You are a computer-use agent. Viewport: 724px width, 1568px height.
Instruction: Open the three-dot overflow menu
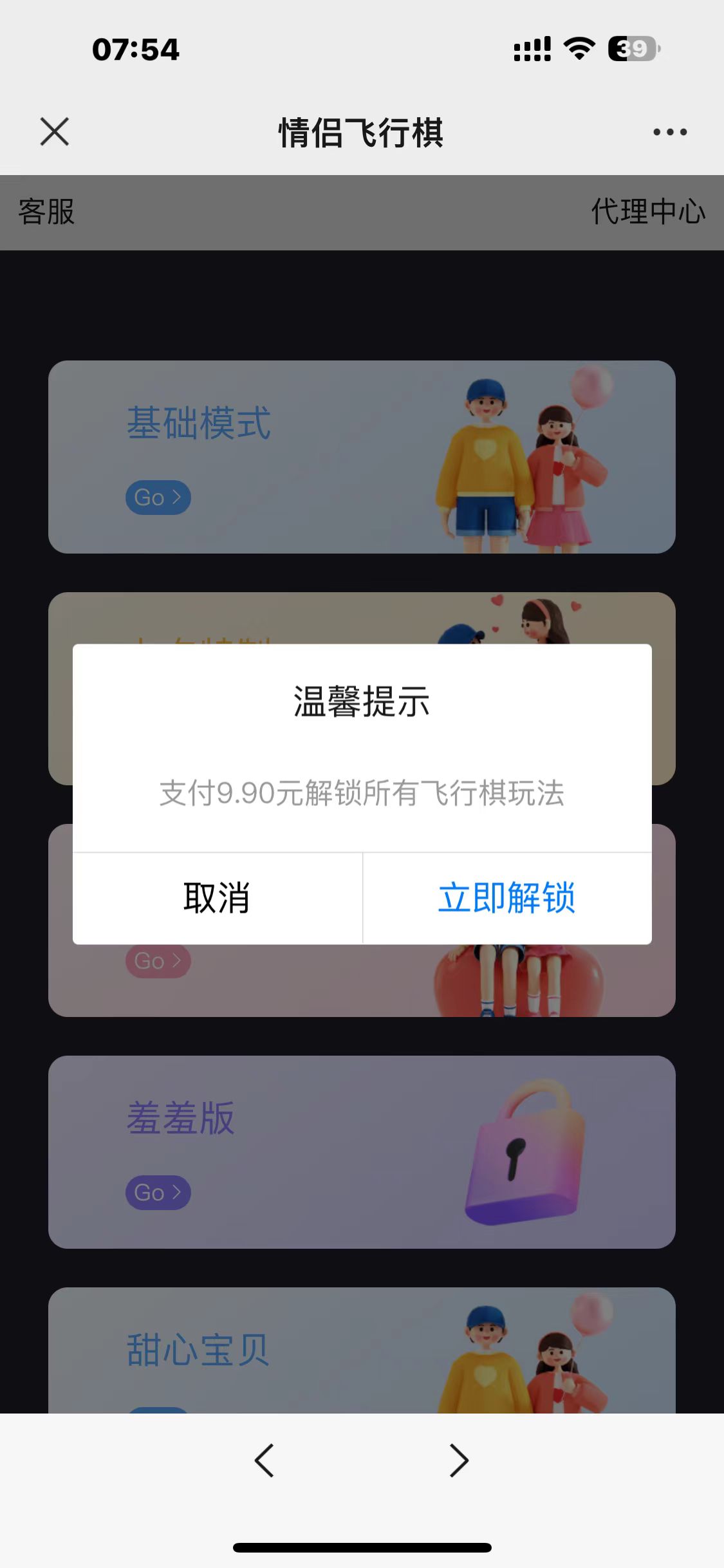pos(669,132)
